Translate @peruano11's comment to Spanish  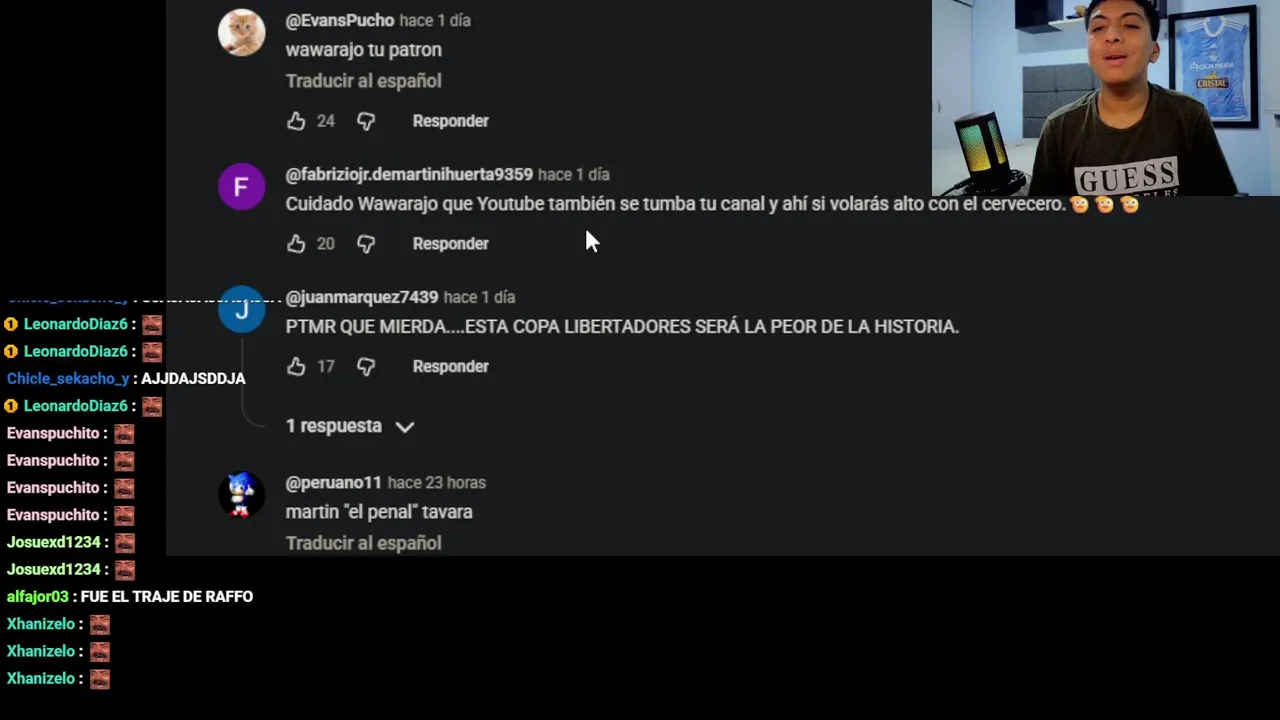click(363, 543)
